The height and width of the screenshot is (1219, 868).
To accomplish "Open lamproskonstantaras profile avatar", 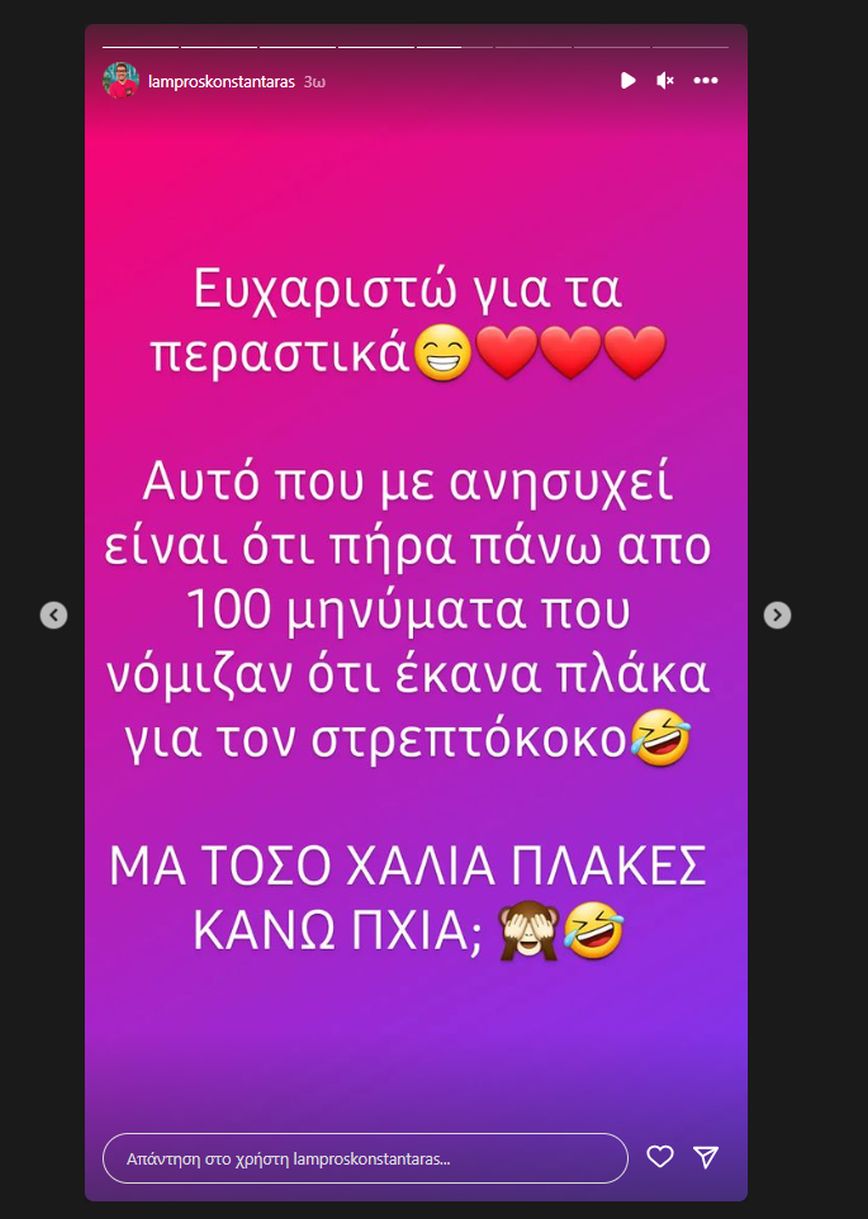I will click(x=120, y=80).
